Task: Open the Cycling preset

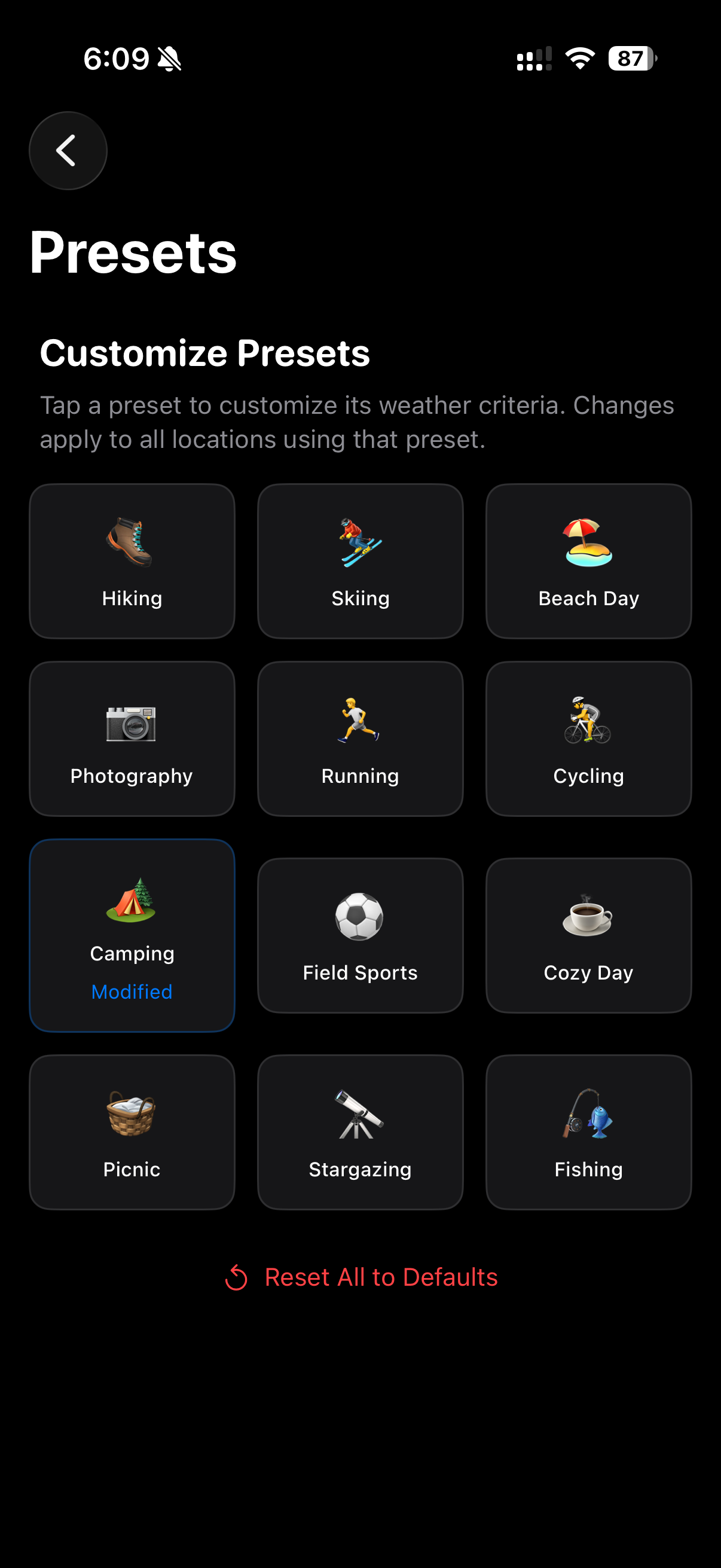Action: [588, 739]
